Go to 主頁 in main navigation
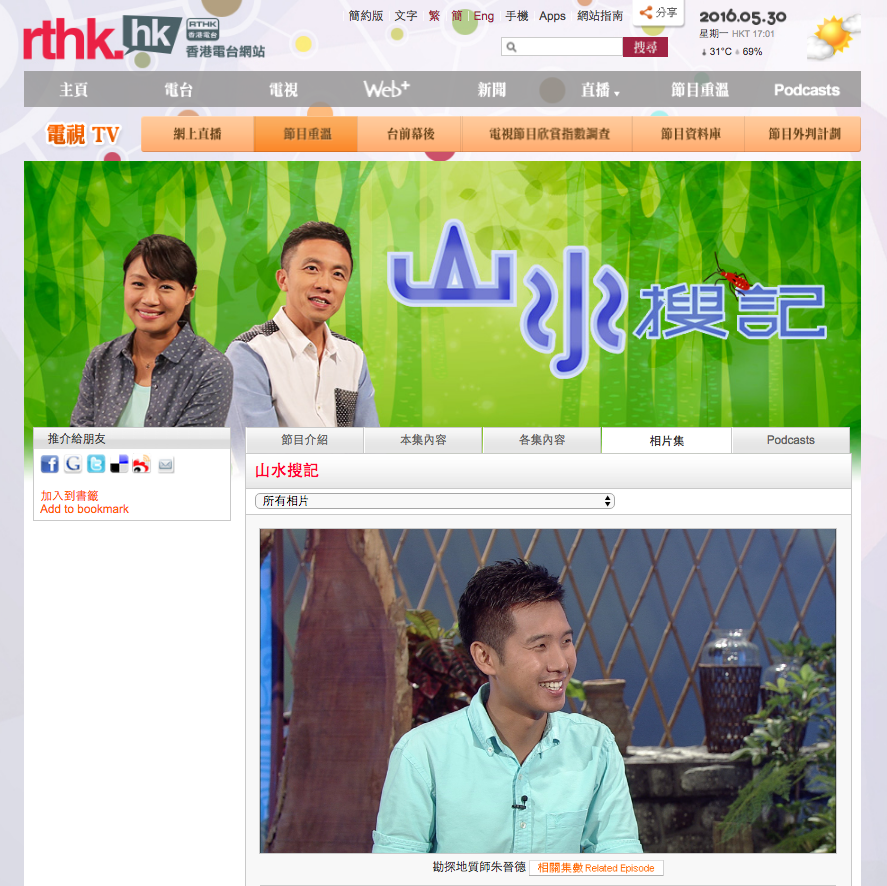 (x=74, y=90)
